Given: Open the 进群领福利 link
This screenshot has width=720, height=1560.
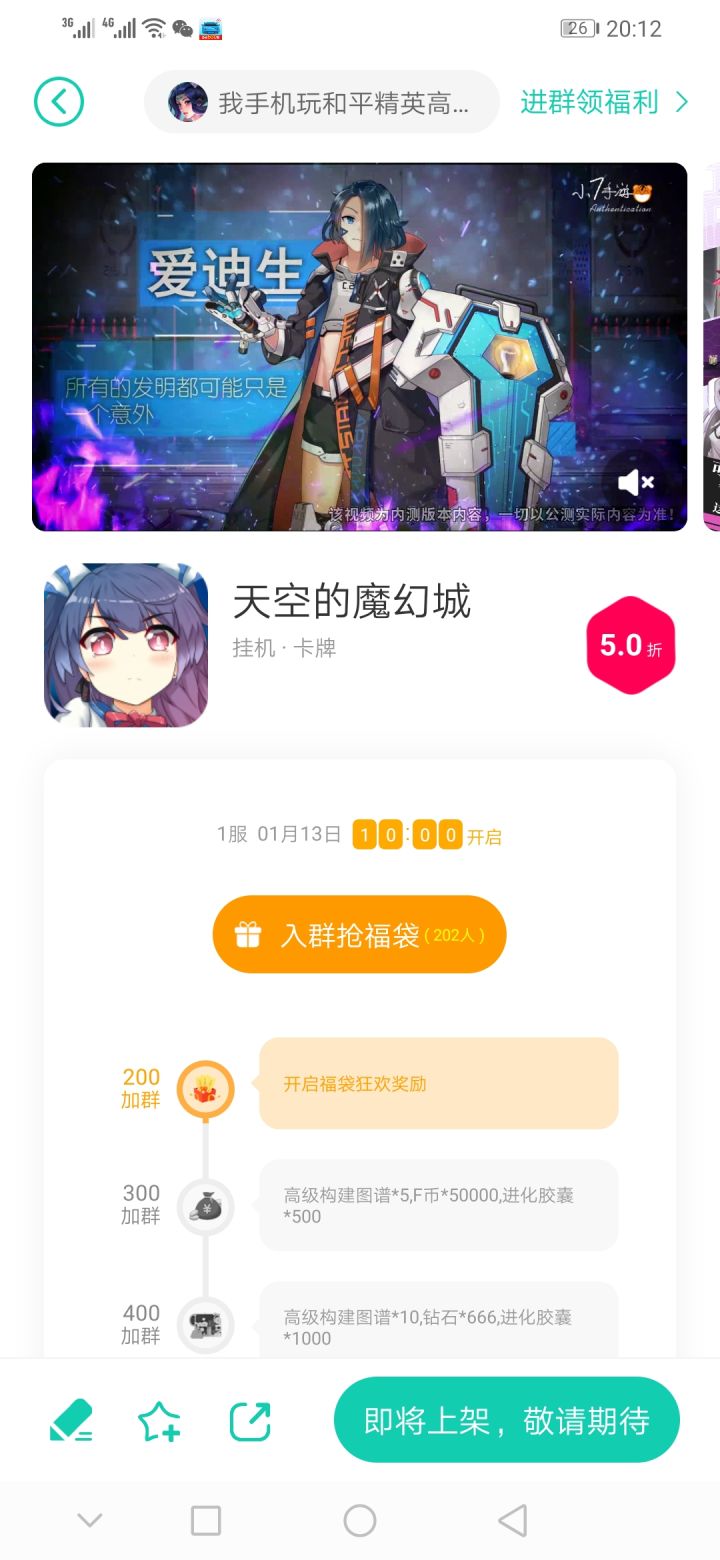Looking at the screenshot, I should [x=603, y=102].
